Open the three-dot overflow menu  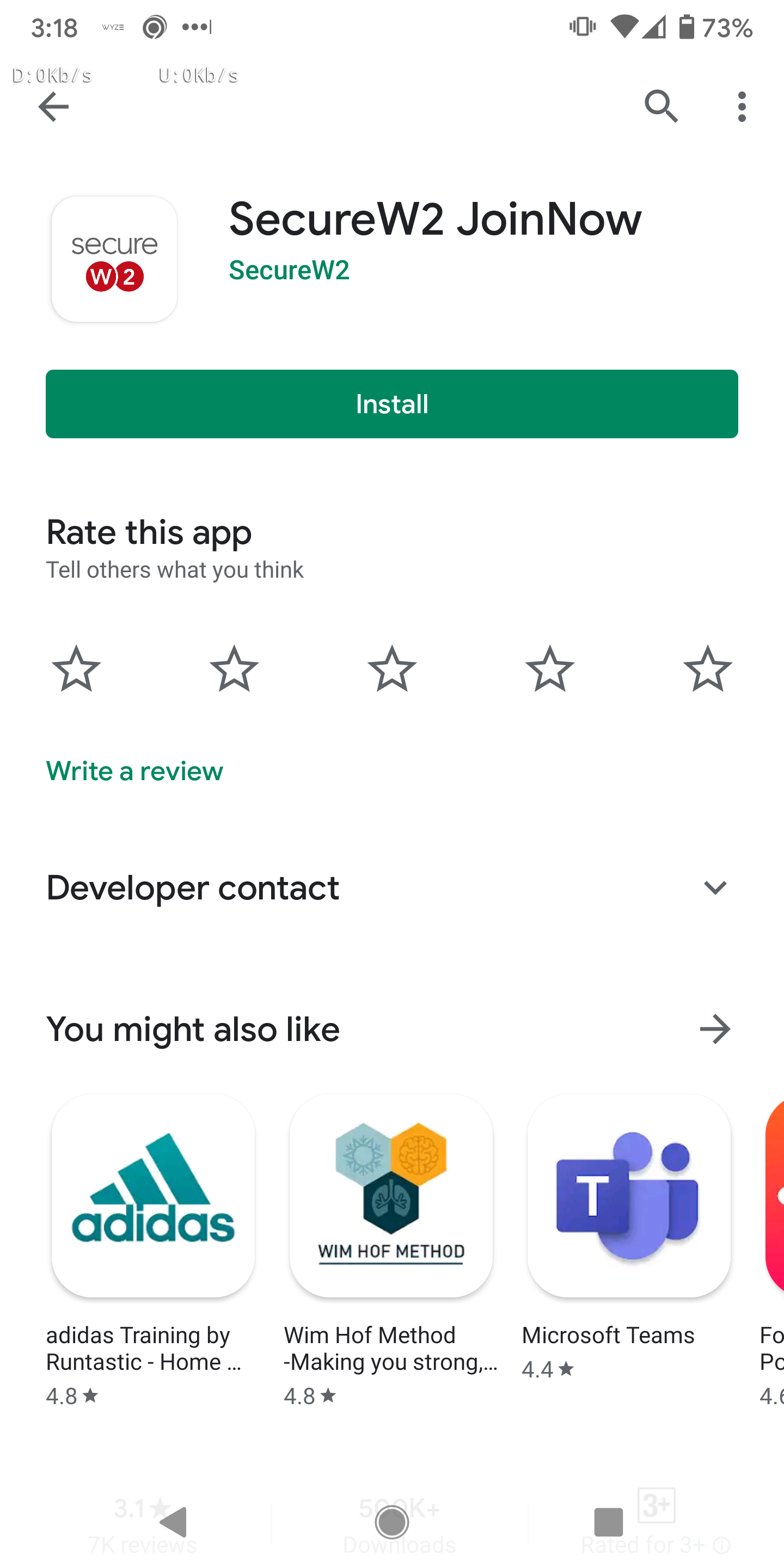[x=742, y=107]
